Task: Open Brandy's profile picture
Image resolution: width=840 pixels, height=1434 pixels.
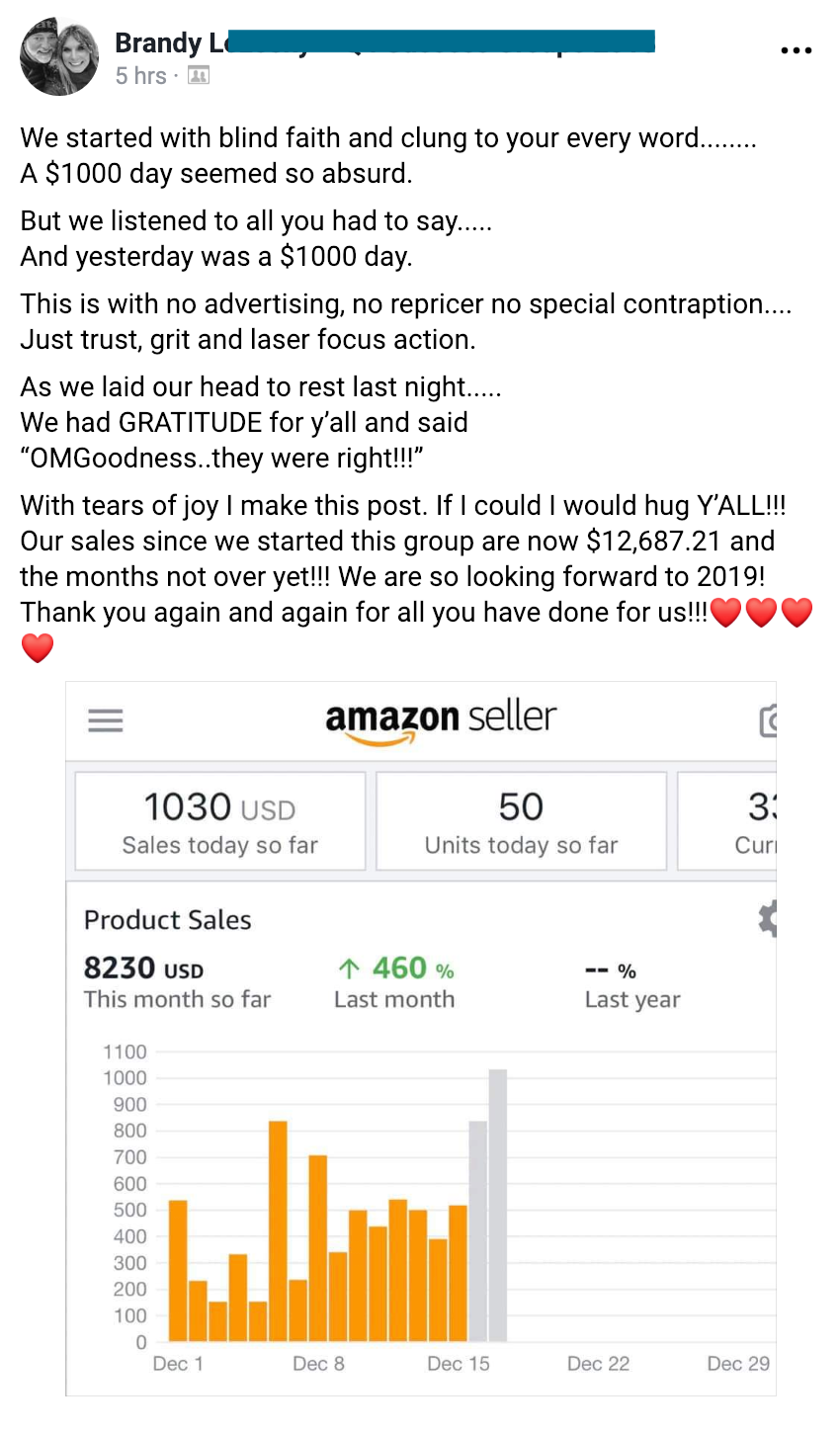Action: [x=59, y=57]
